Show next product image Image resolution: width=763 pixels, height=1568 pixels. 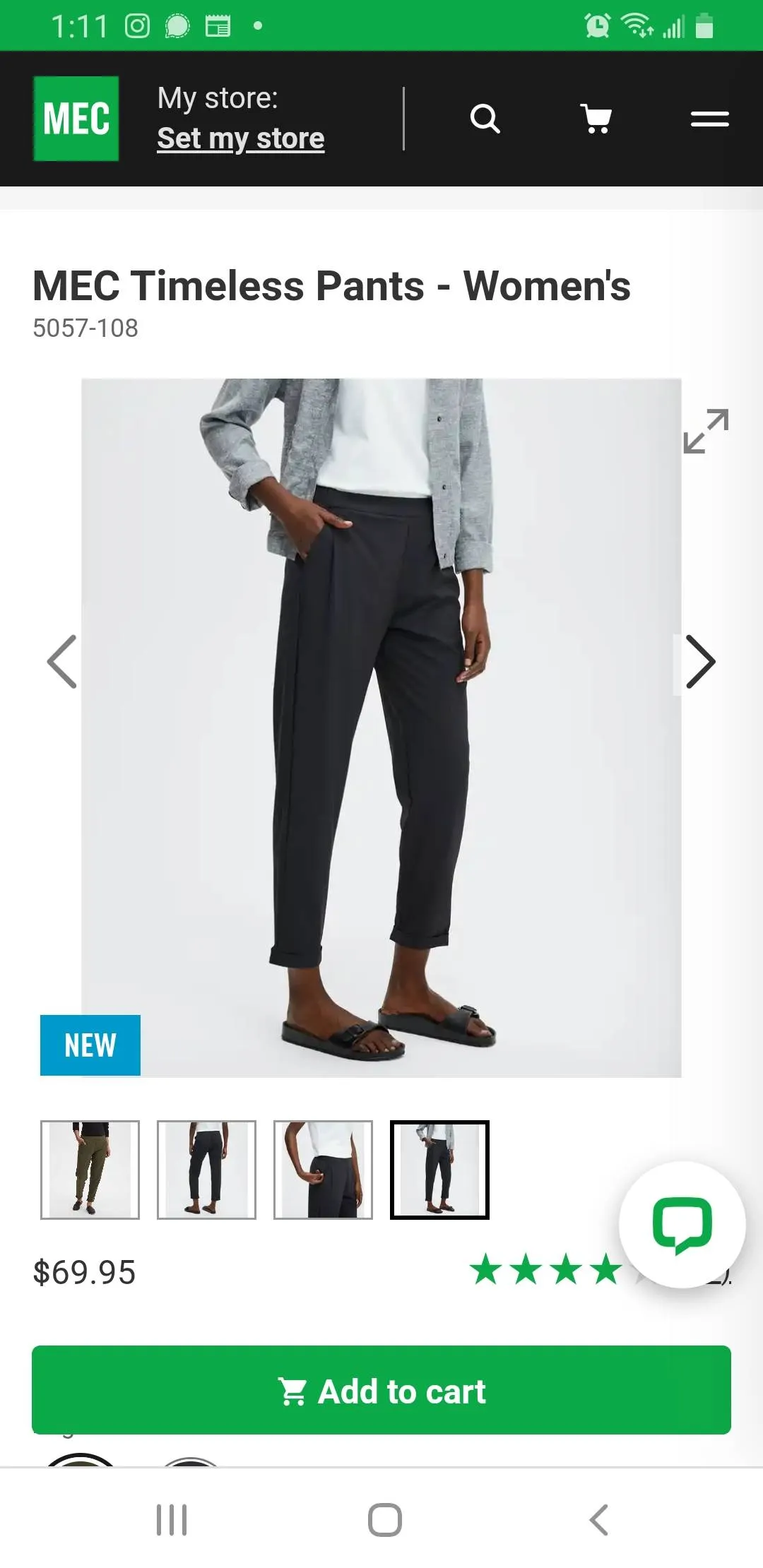(700, 662)
